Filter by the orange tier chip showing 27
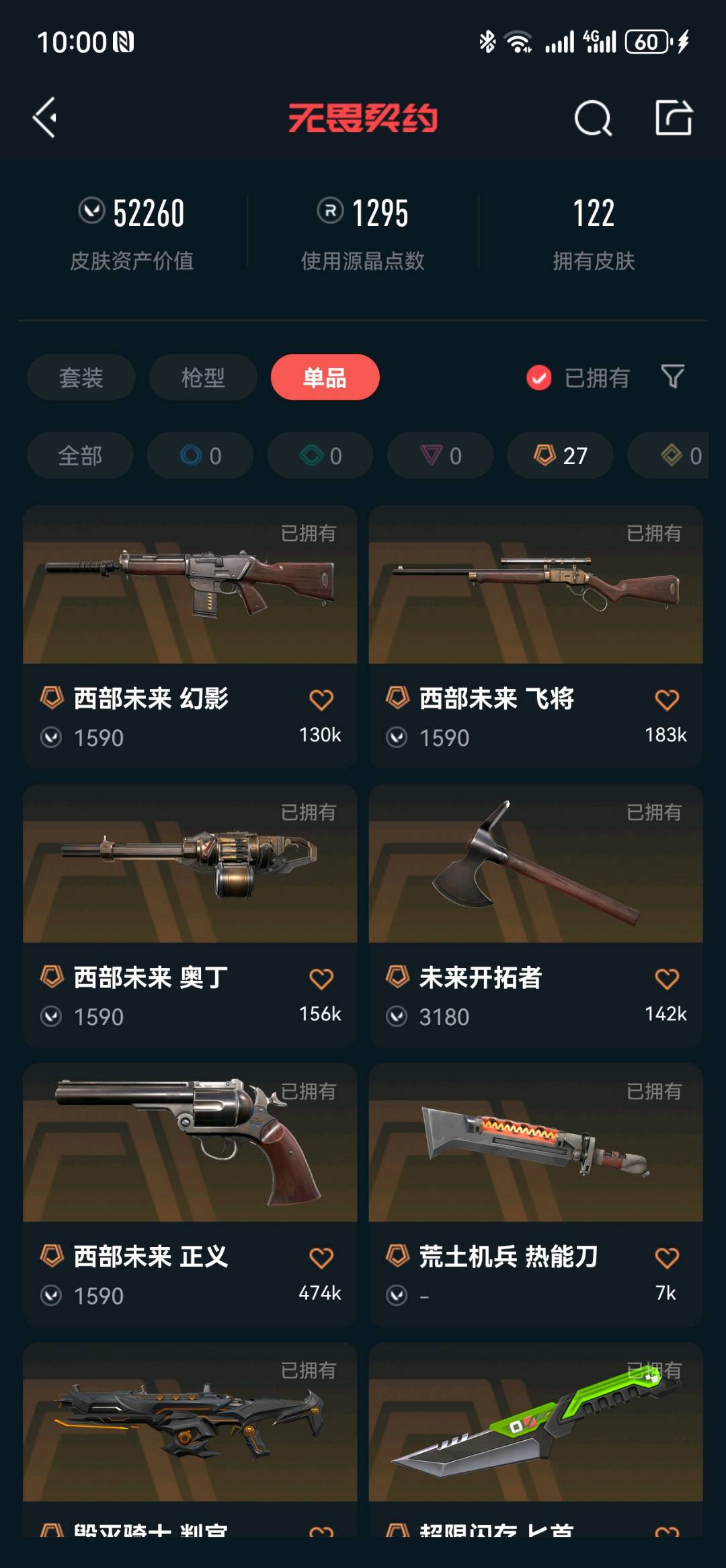The width and height of the screenshot is (726, 1568). [x=560, y=455]
